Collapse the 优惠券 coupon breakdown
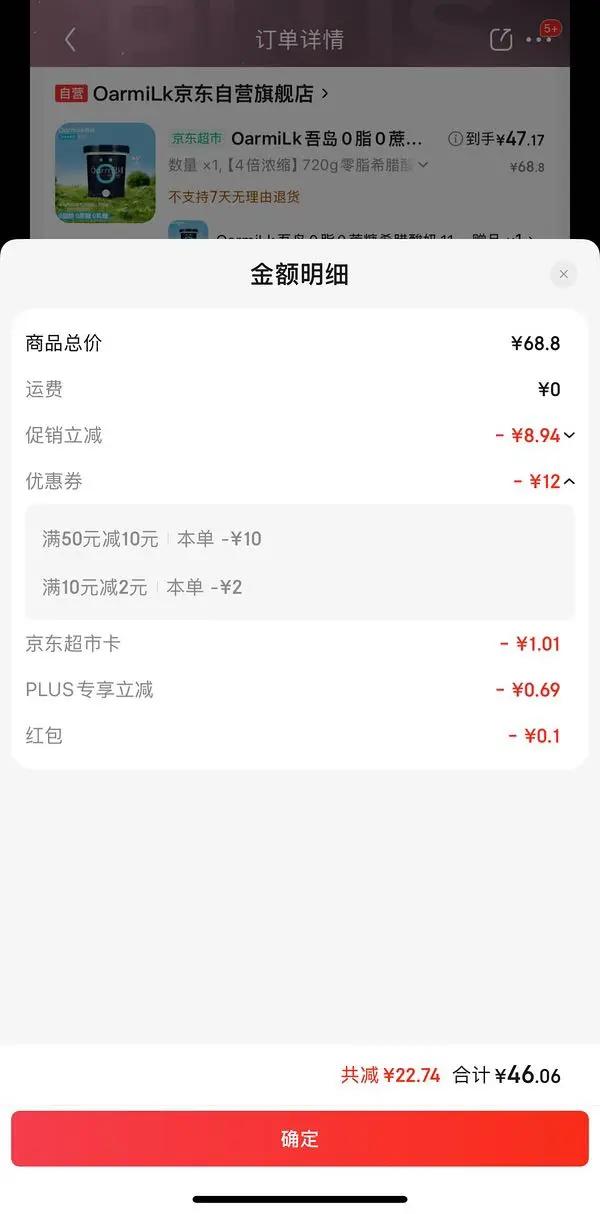 click(x=569, y=482)
